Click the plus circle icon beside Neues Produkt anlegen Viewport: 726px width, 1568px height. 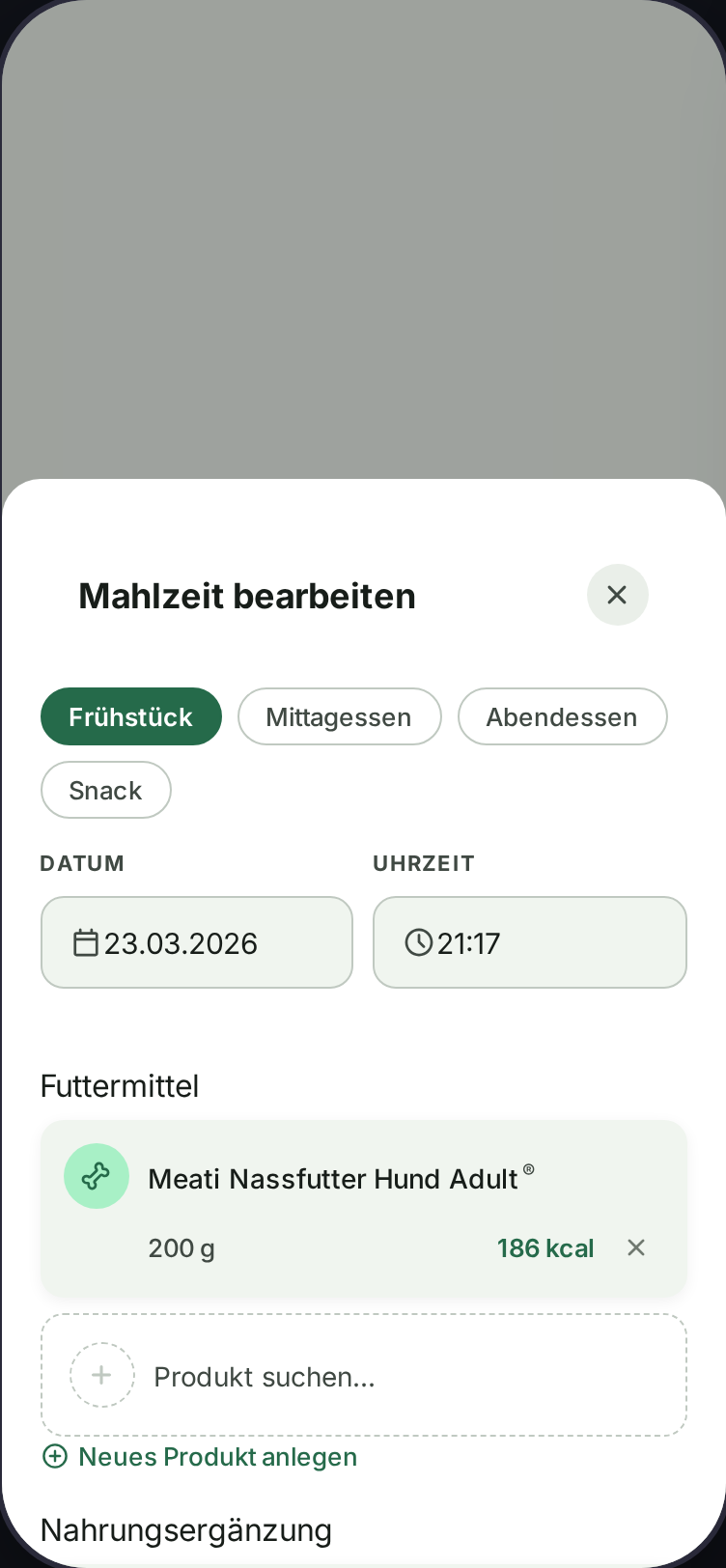coord(55,1456)
